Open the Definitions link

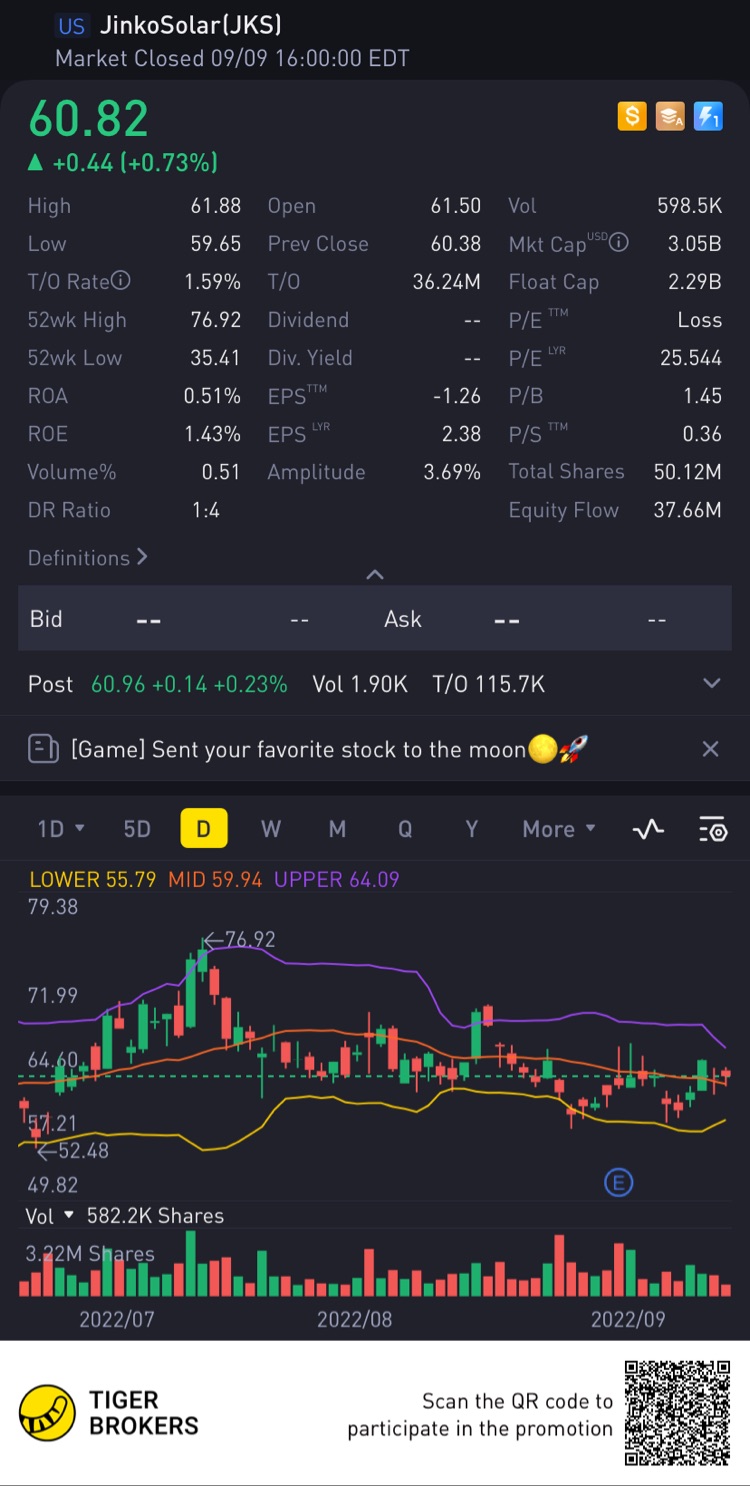pos(88,558)
